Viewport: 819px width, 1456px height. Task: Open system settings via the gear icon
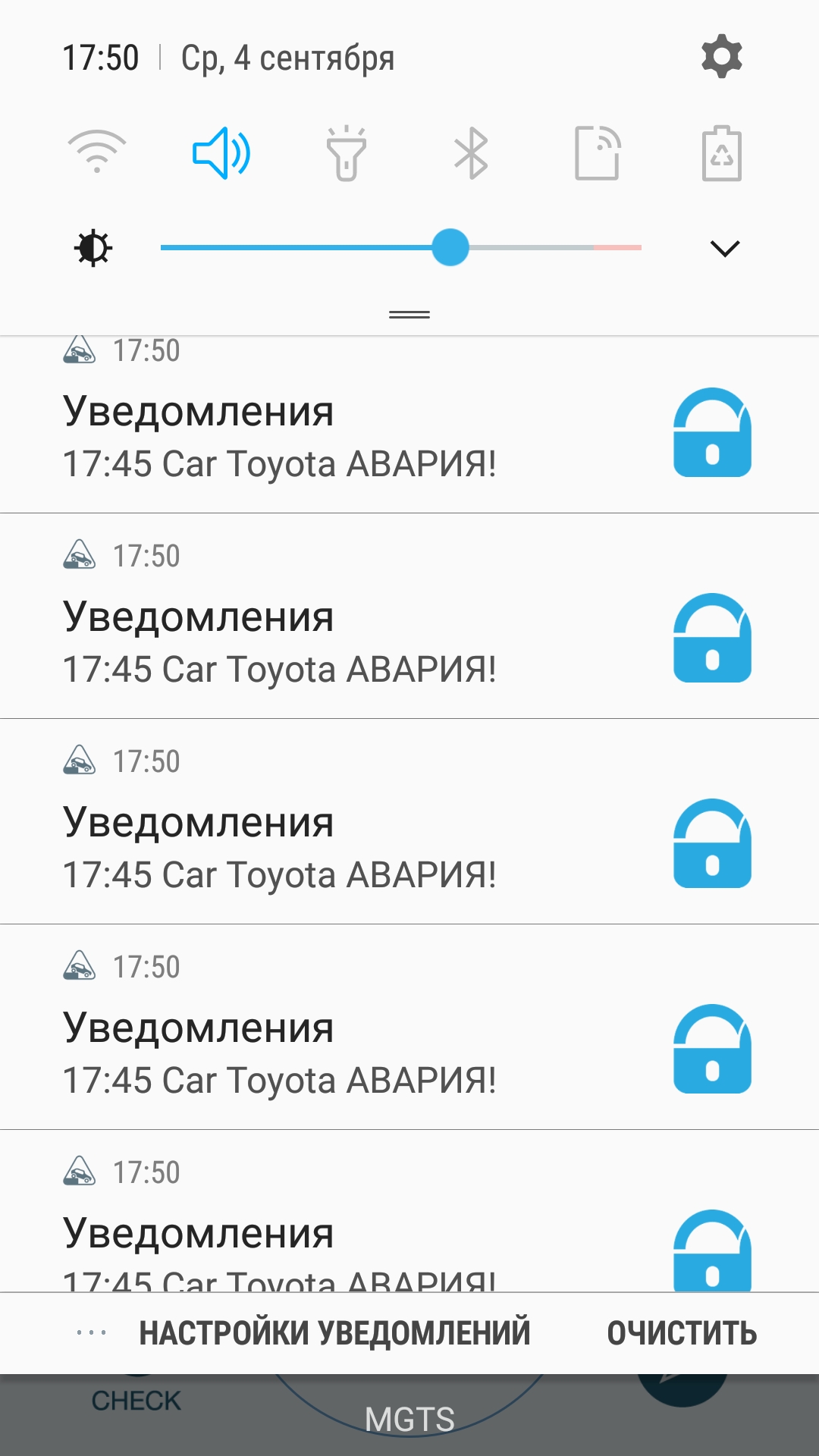click(x=721, y=57)
